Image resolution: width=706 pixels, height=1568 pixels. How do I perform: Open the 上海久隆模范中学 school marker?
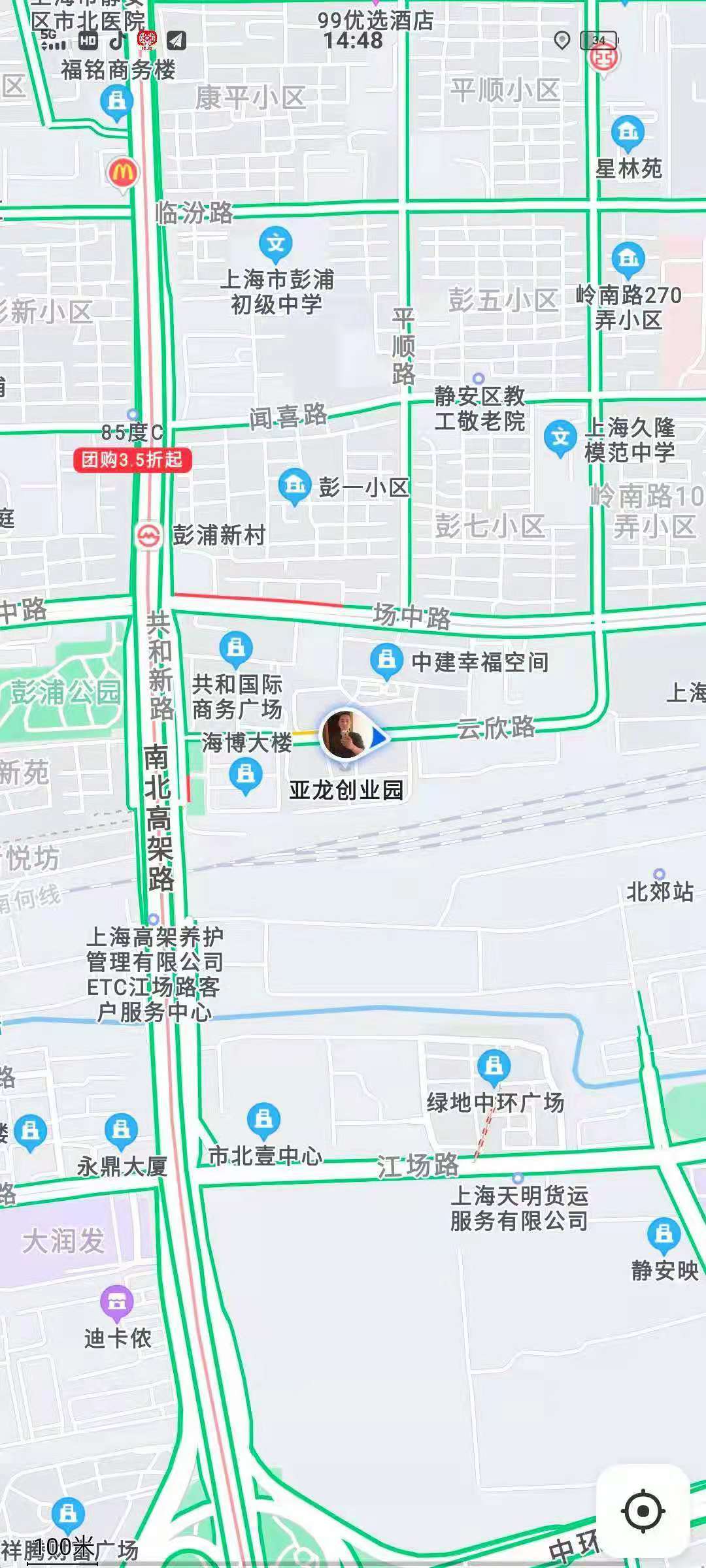tap(560, 438)
